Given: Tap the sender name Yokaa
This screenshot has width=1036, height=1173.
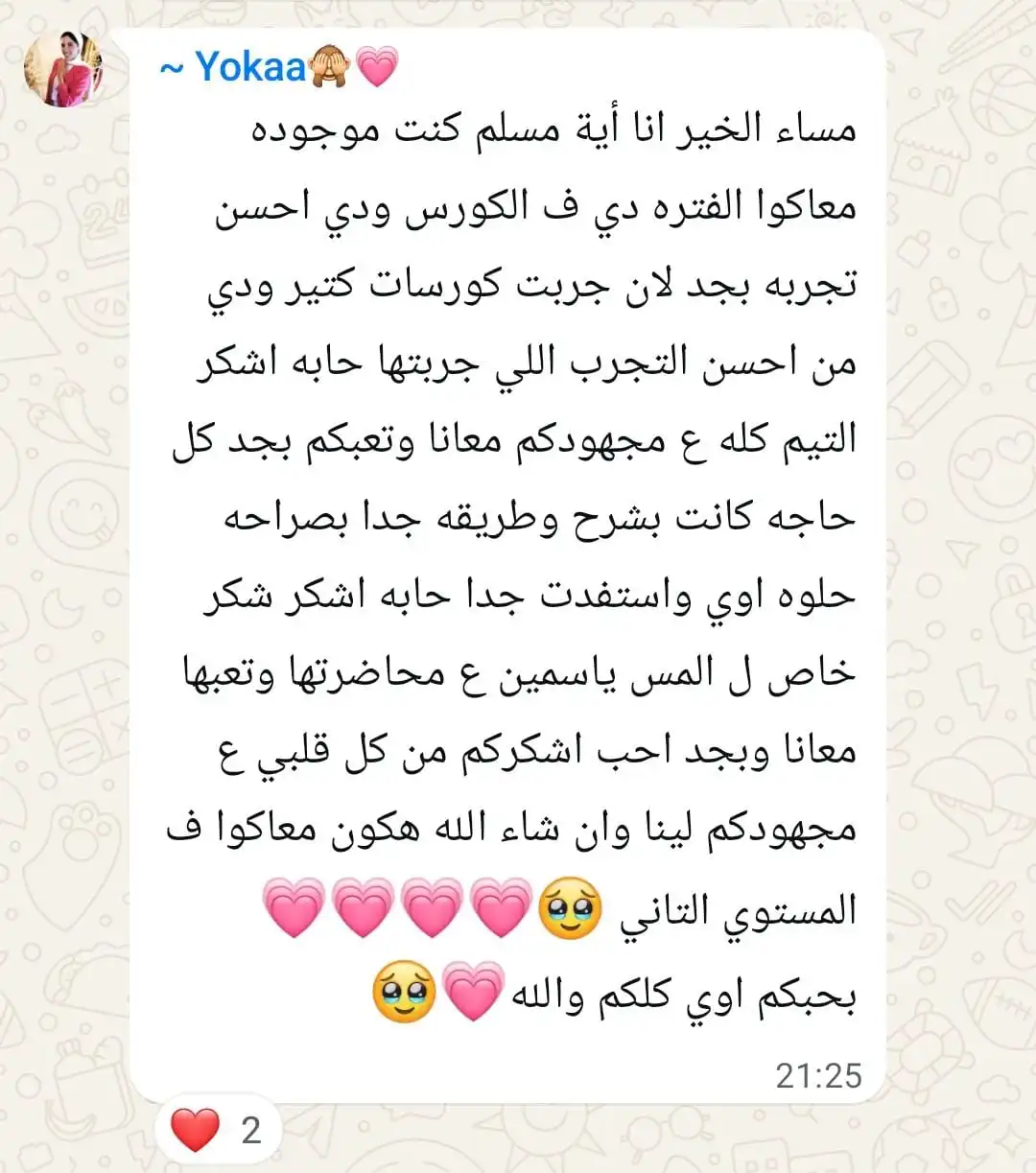Looking at the screenshot, I should pyautogui.click(x=250, y=68).
